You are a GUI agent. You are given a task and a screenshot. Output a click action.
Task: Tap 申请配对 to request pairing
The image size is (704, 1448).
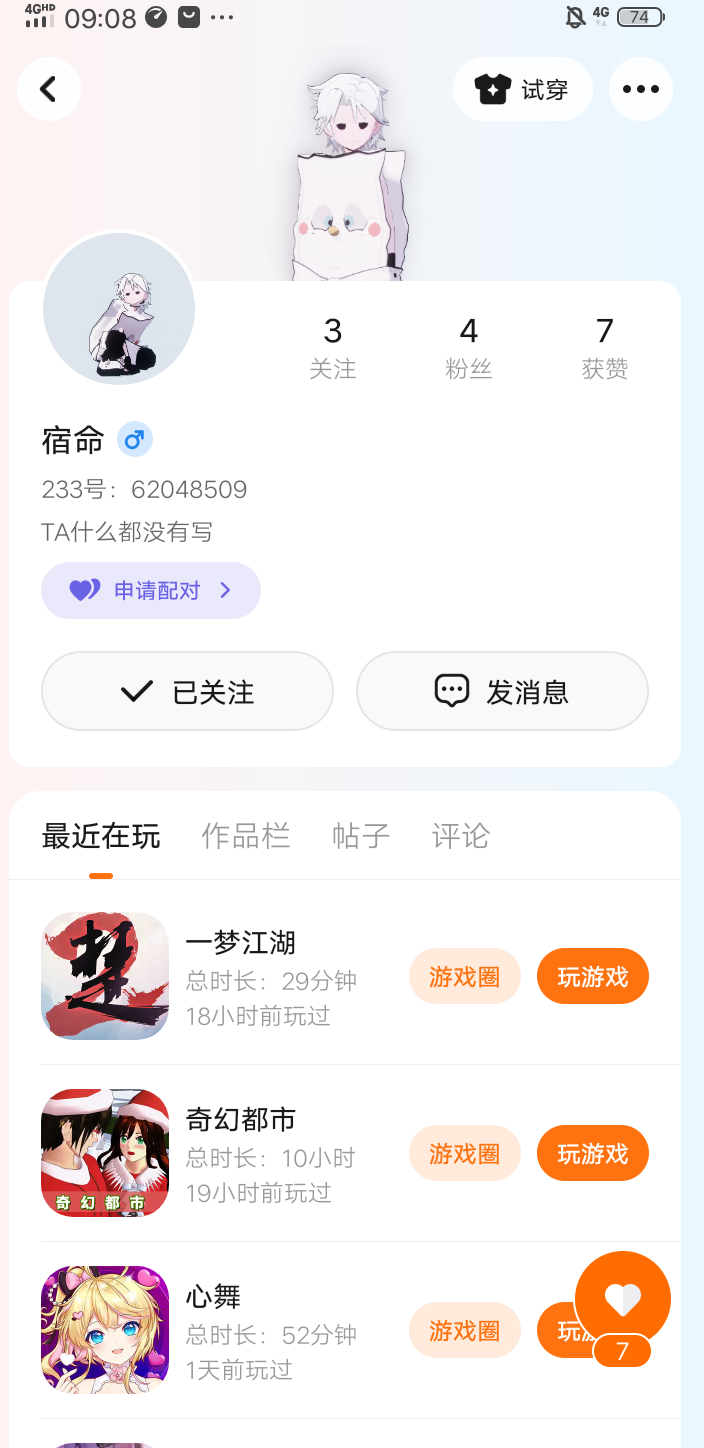pyautogui.click(x=151, y=590)
